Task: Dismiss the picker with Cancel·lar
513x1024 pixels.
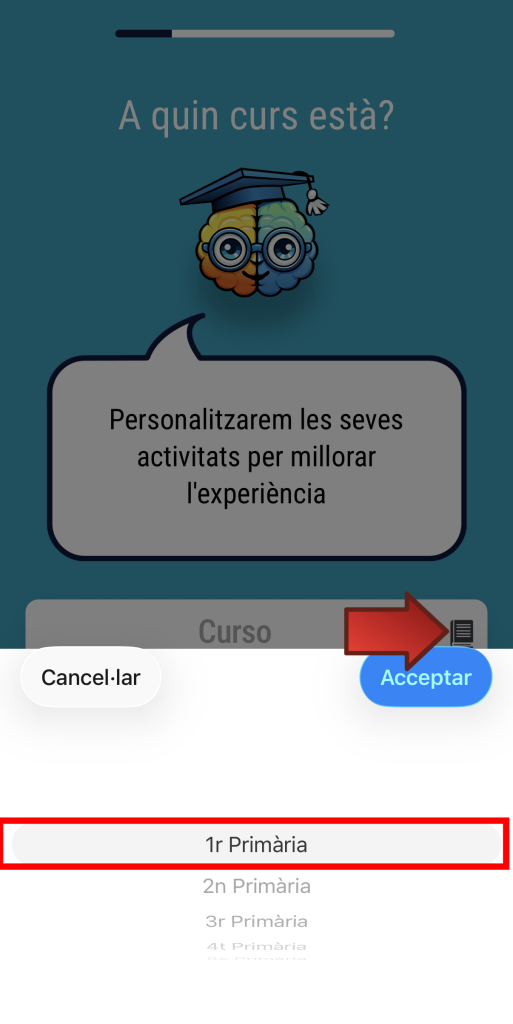Action: [x=91, y=677]
